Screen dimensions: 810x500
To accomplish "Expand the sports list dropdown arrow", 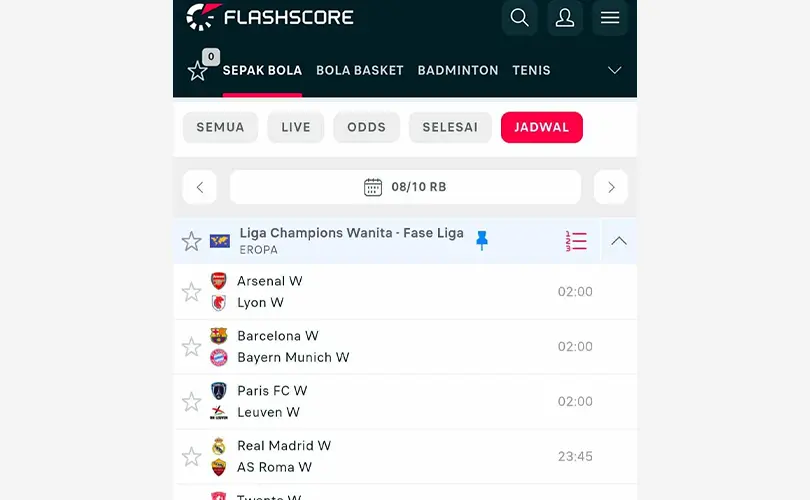I will pos(615,71).
